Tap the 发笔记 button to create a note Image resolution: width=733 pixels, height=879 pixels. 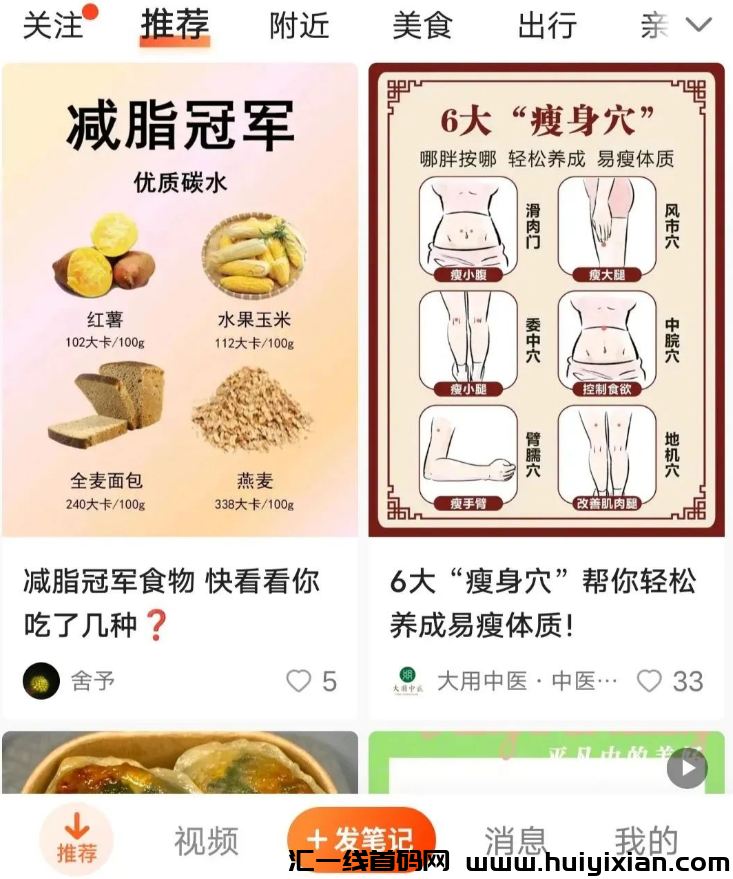[x=361, y=840]
